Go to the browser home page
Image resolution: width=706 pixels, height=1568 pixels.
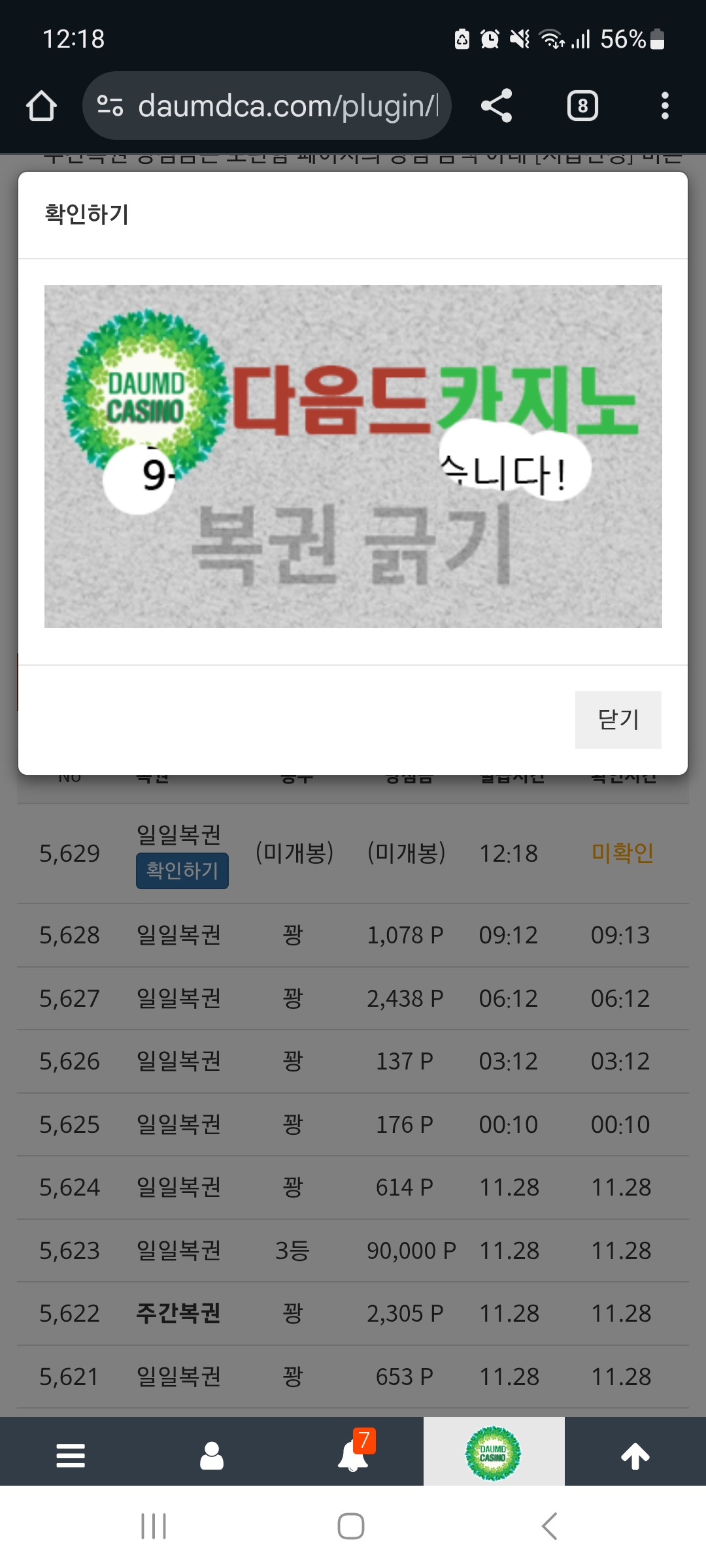click(x=41, y=106)
